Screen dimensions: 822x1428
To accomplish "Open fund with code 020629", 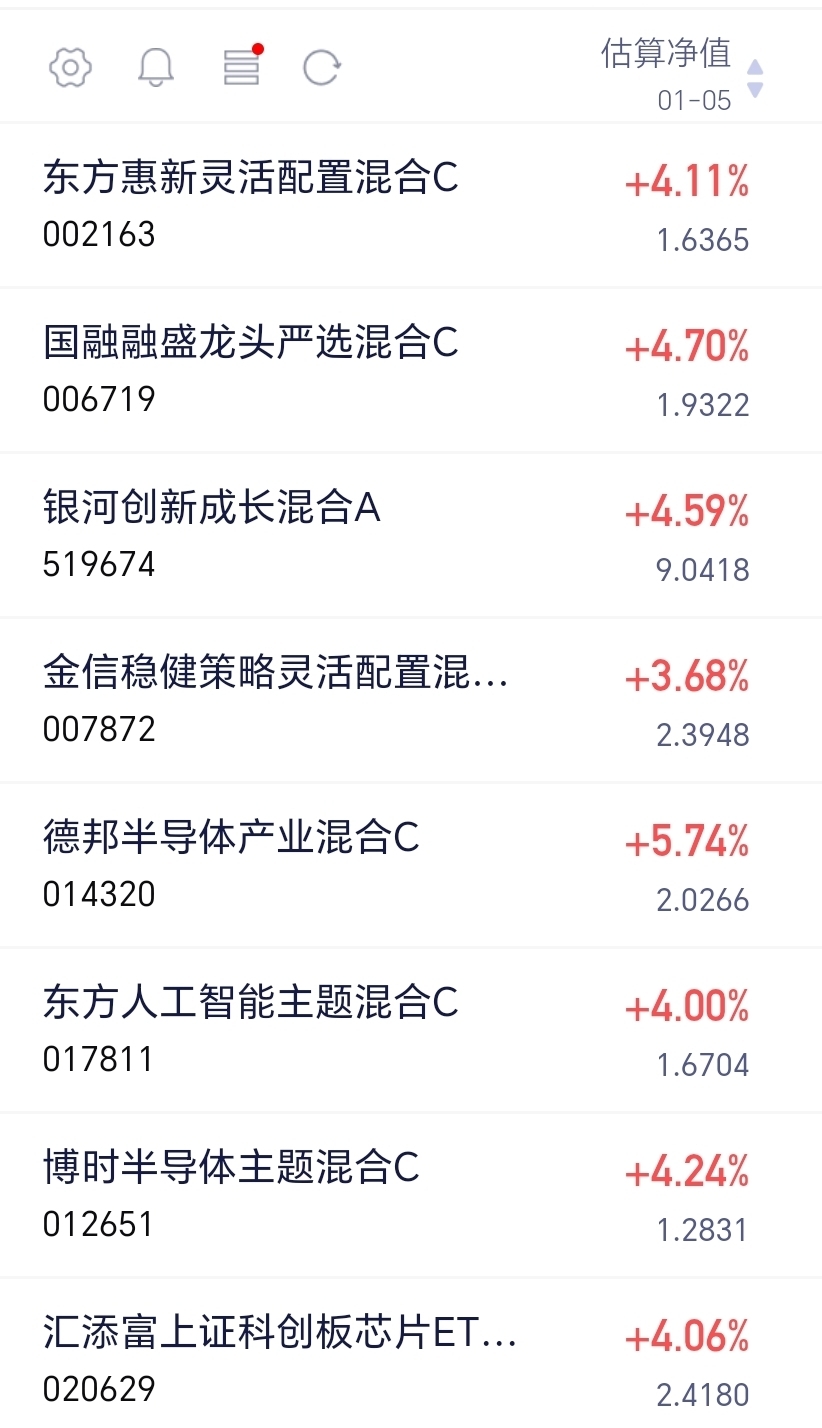I will click(411, 1353).
